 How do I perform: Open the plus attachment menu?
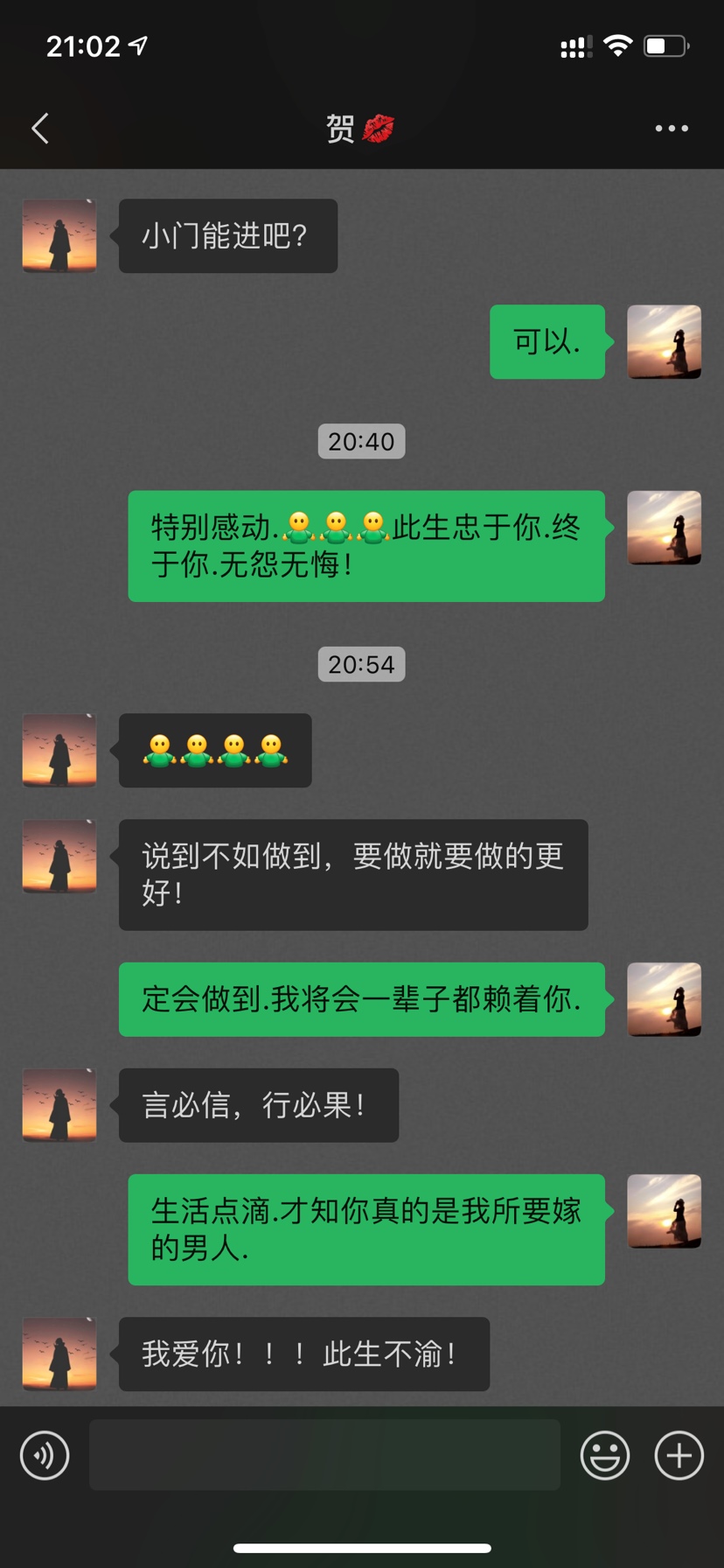coord(679,1455)
